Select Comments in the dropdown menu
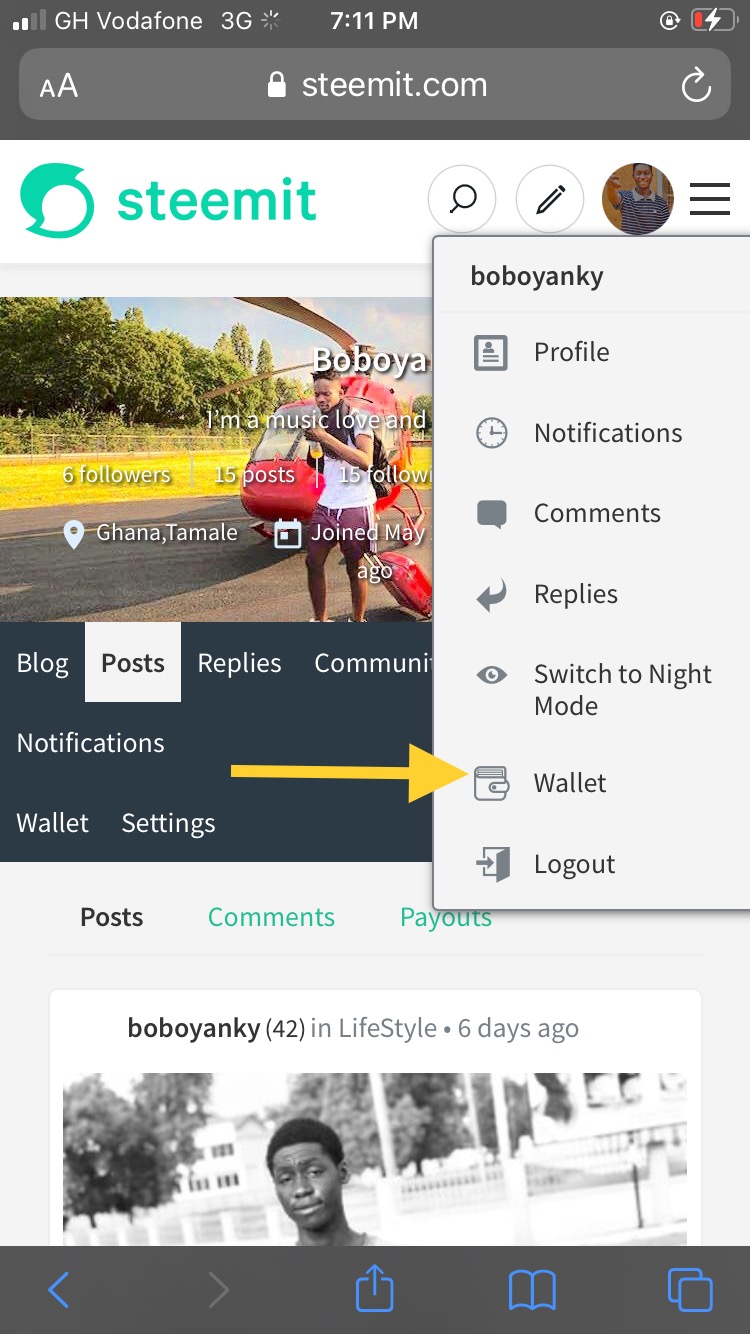This screenshot has width=750, height=1334. coord(596,513)
